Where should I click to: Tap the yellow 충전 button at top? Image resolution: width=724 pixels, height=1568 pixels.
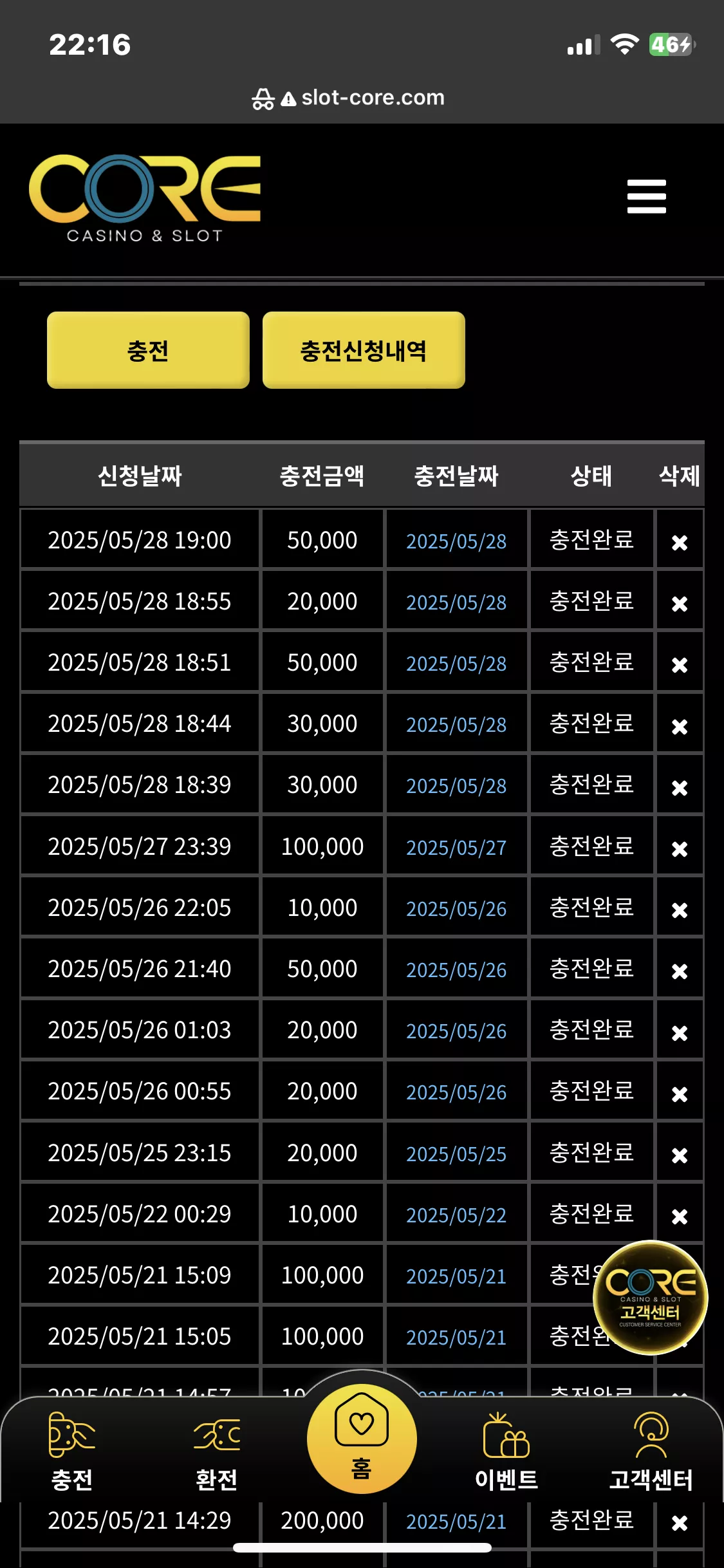coord(148,350)
